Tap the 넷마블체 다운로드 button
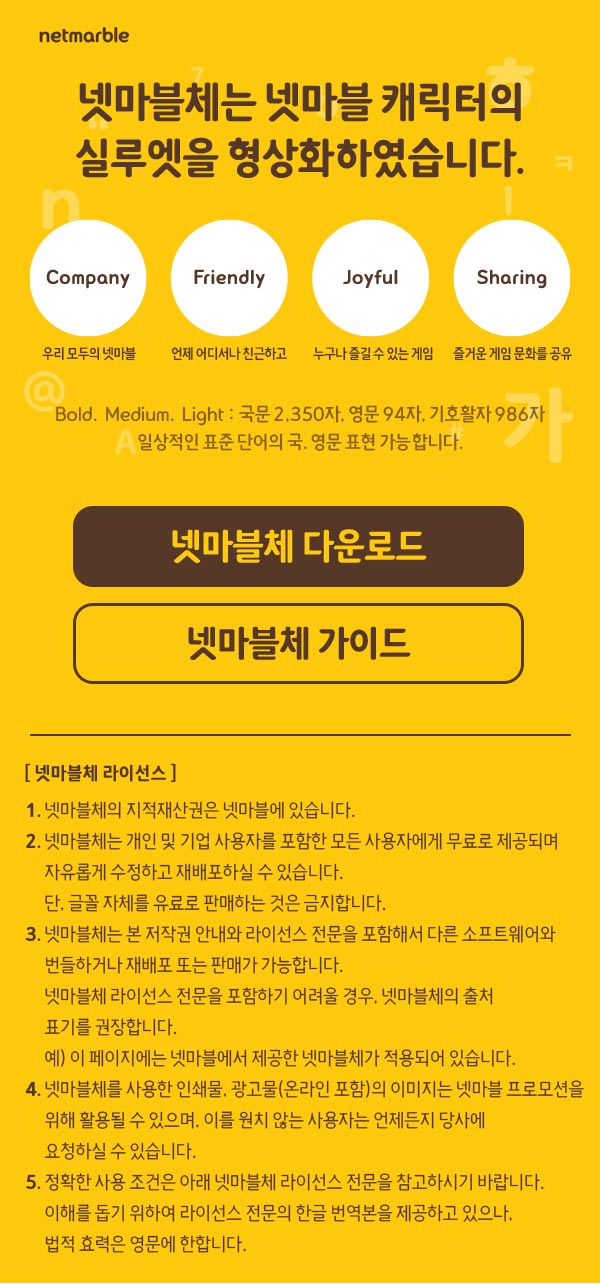 coord(298,546)
